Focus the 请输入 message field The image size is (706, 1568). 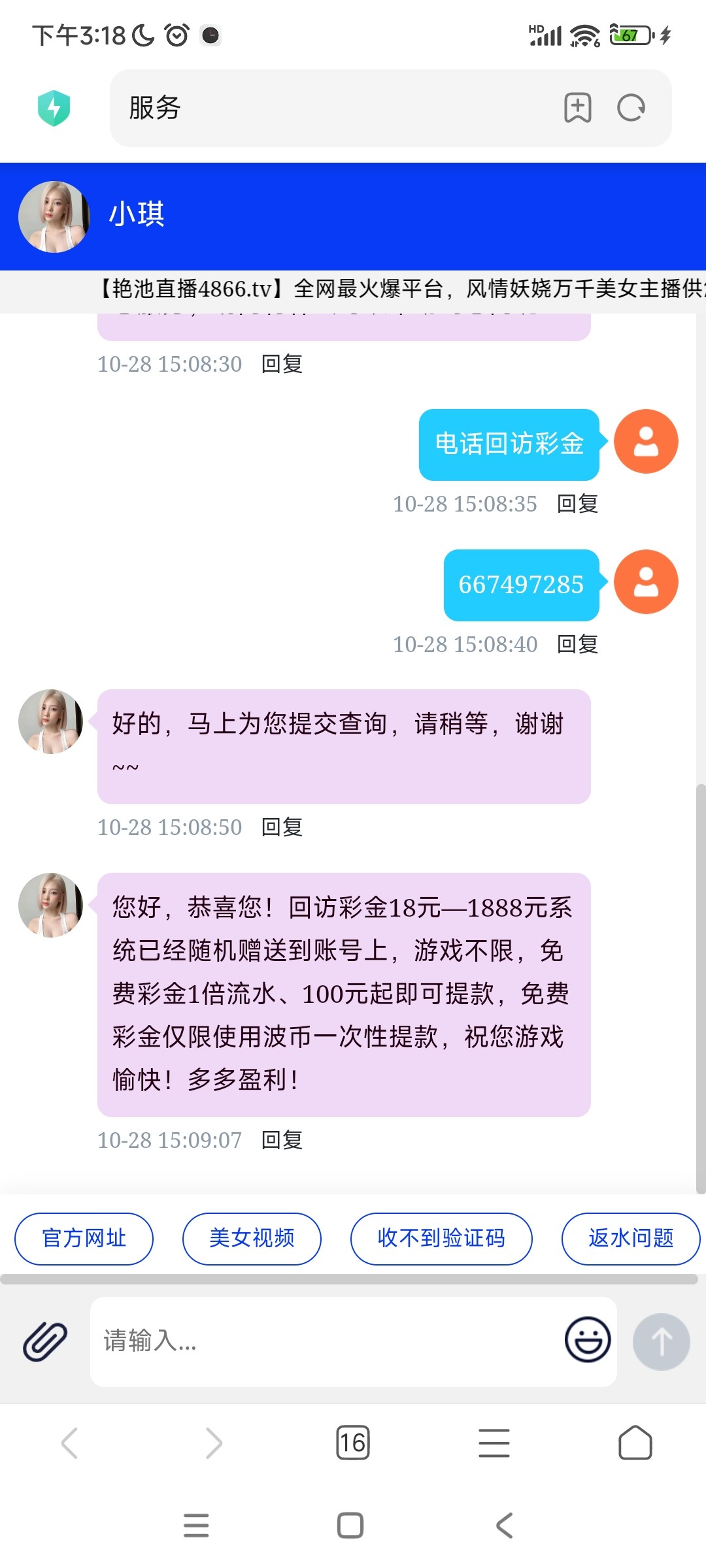pos(327,1341)
